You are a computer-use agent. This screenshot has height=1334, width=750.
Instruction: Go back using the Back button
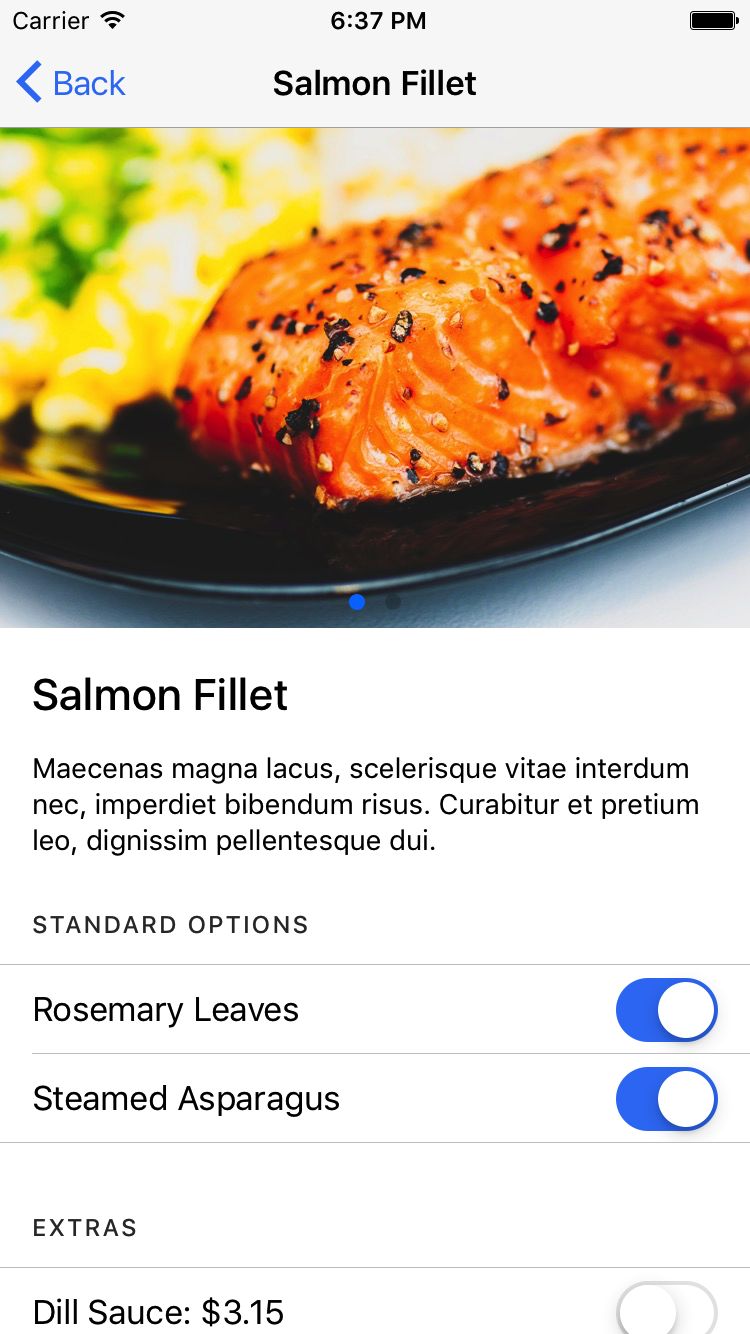71,83
